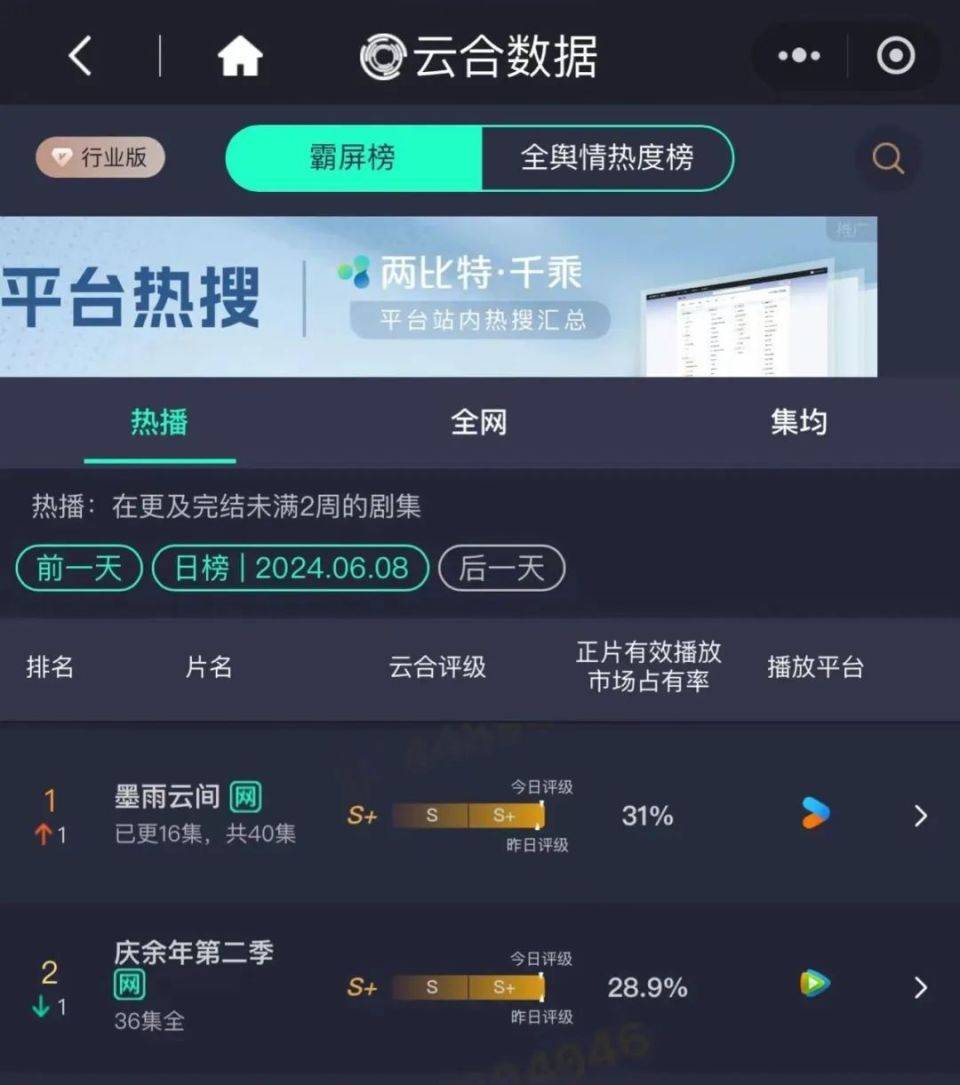
Task: Switch to the 集均 tab
Action: [x=799, y=423]
